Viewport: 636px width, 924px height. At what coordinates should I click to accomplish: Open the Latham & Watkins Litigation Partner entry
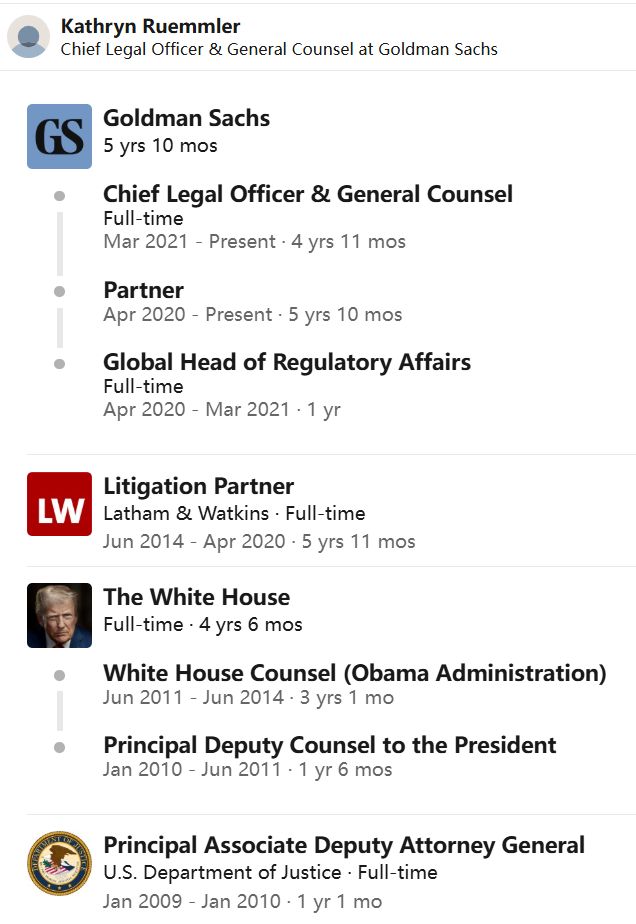[198, 487]
